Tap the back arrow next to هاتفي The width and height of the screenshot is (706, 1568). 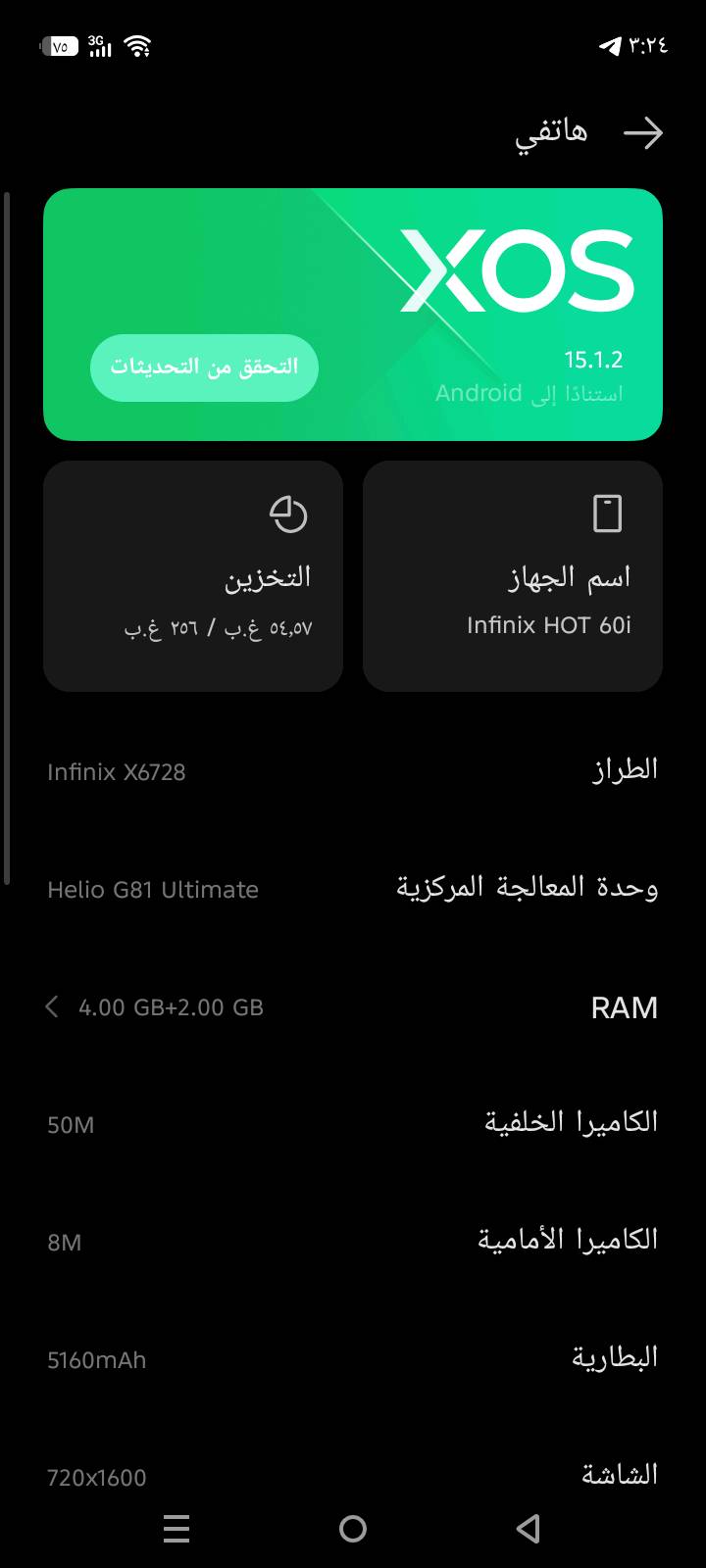tap(644, 132)
